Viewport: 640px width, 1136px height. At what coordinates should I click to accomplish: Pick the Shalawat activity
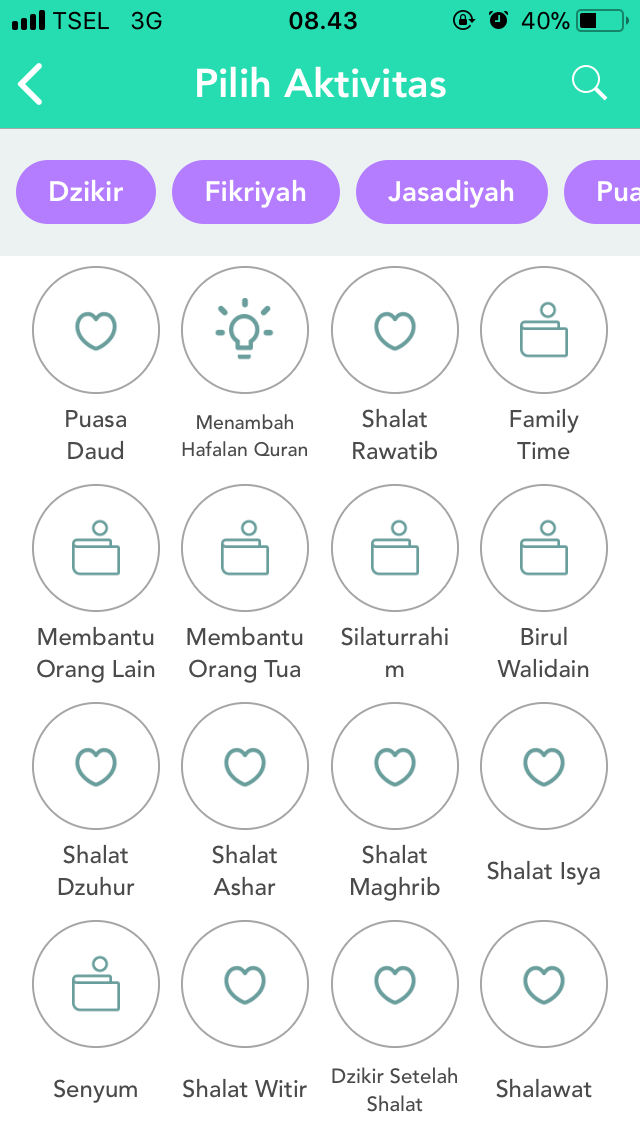544,984
